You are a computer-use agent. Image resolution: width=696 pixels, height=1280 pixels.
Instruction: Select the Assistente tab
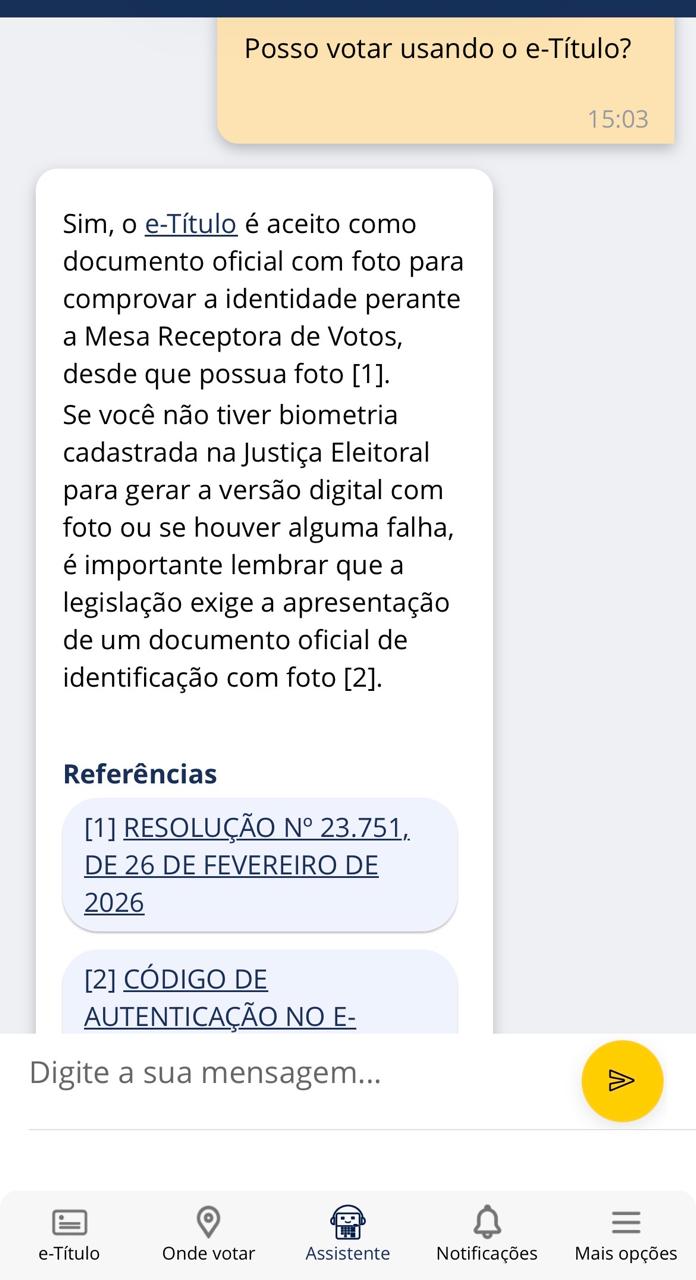(x=348, y=1235)
